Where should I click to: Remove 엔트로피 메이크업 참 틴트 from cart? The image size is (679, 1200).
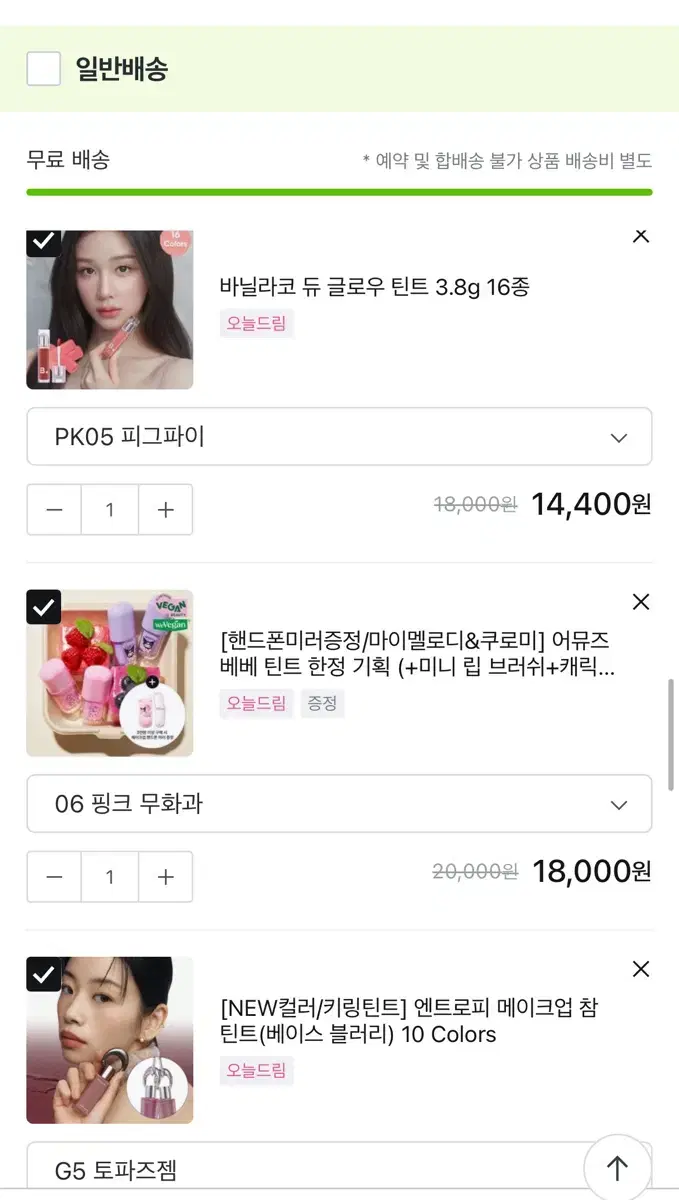pos(641,969)
